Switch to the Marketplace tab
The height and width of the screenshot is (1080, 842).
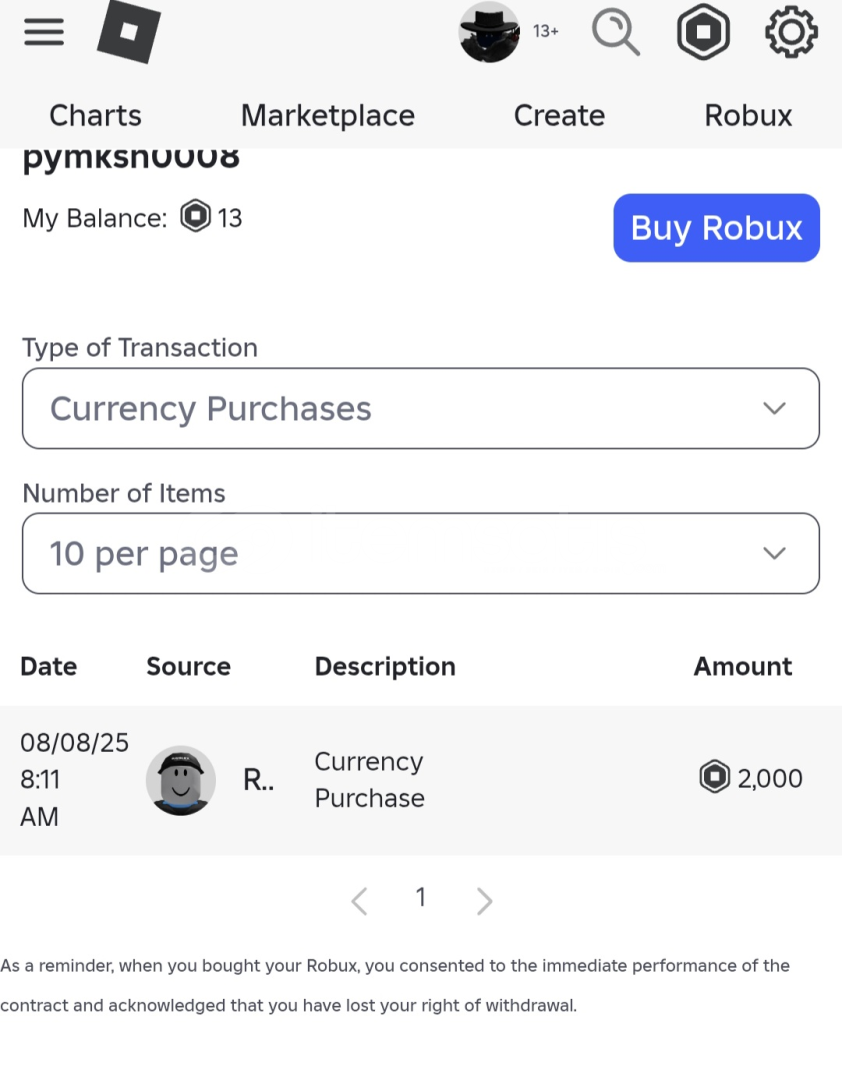click(327, 115)
